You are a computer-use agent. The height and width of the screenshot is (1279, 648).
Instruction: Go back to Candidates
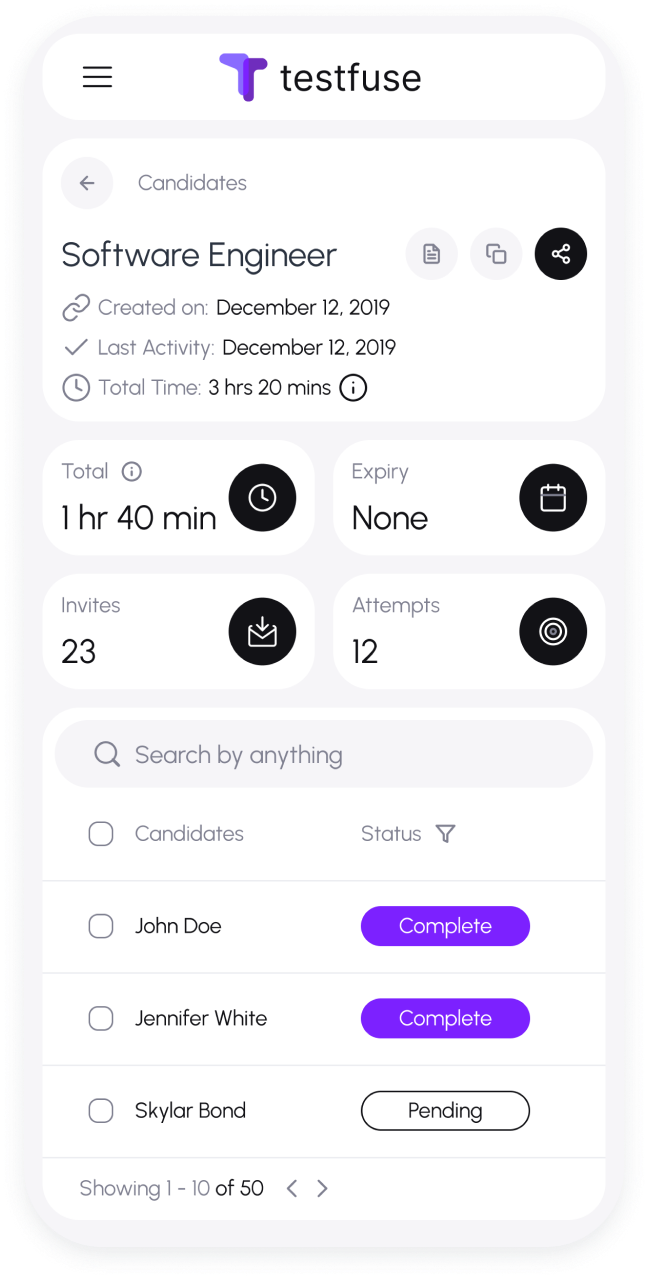click(x=87, y=183)
